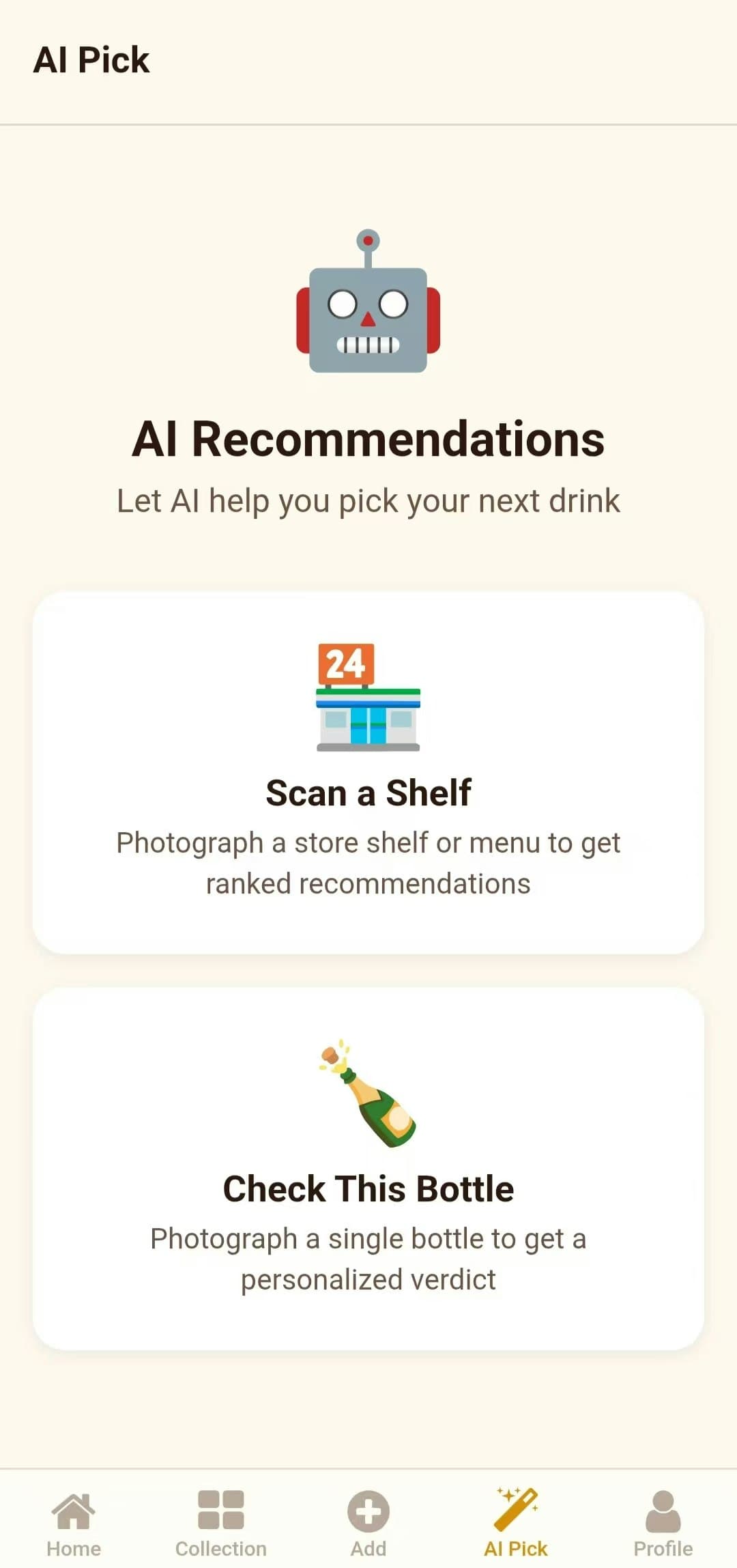Select the Check This Bottle card
Image resolution: width=737 pixels, height=1568 pixels.
369,1168
